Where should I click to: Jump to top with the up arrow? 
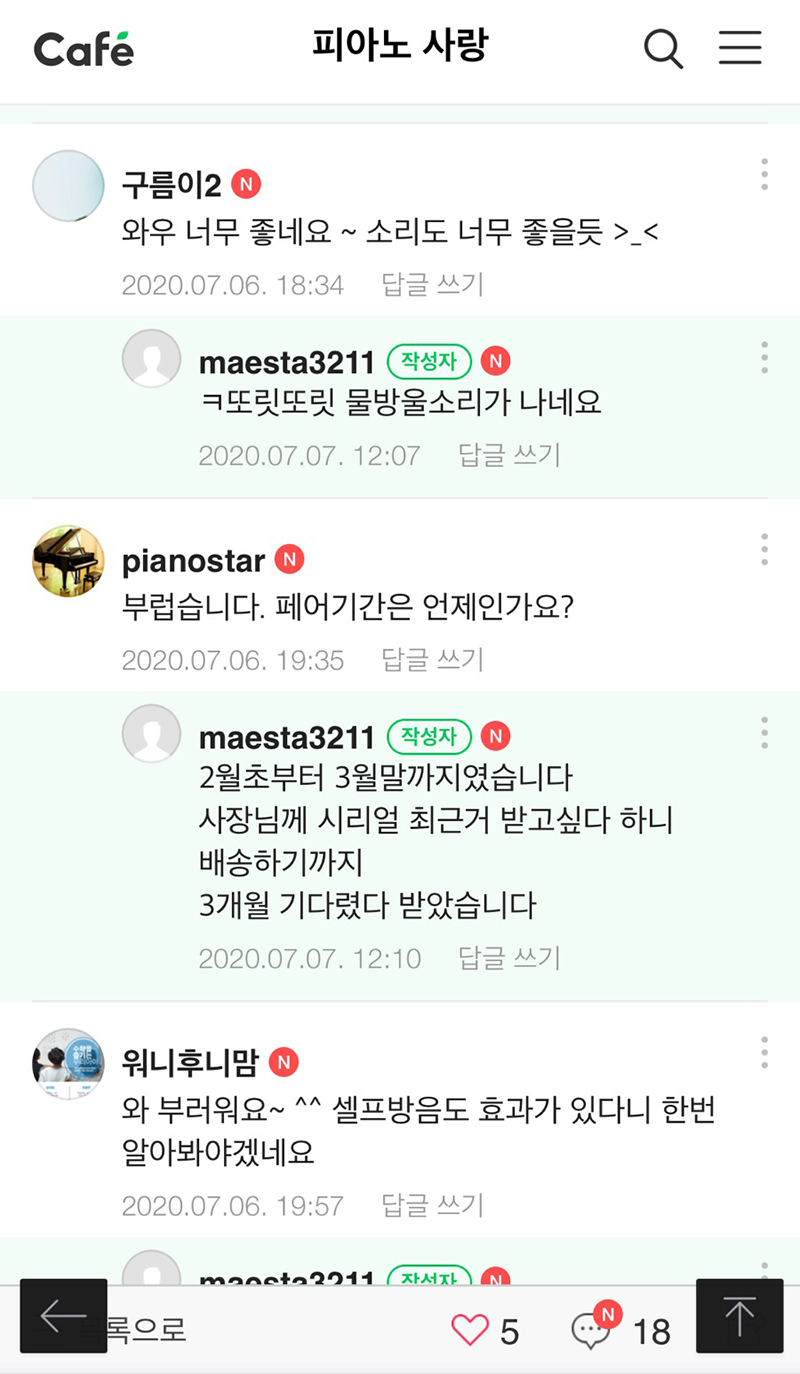pos(739,1316)
